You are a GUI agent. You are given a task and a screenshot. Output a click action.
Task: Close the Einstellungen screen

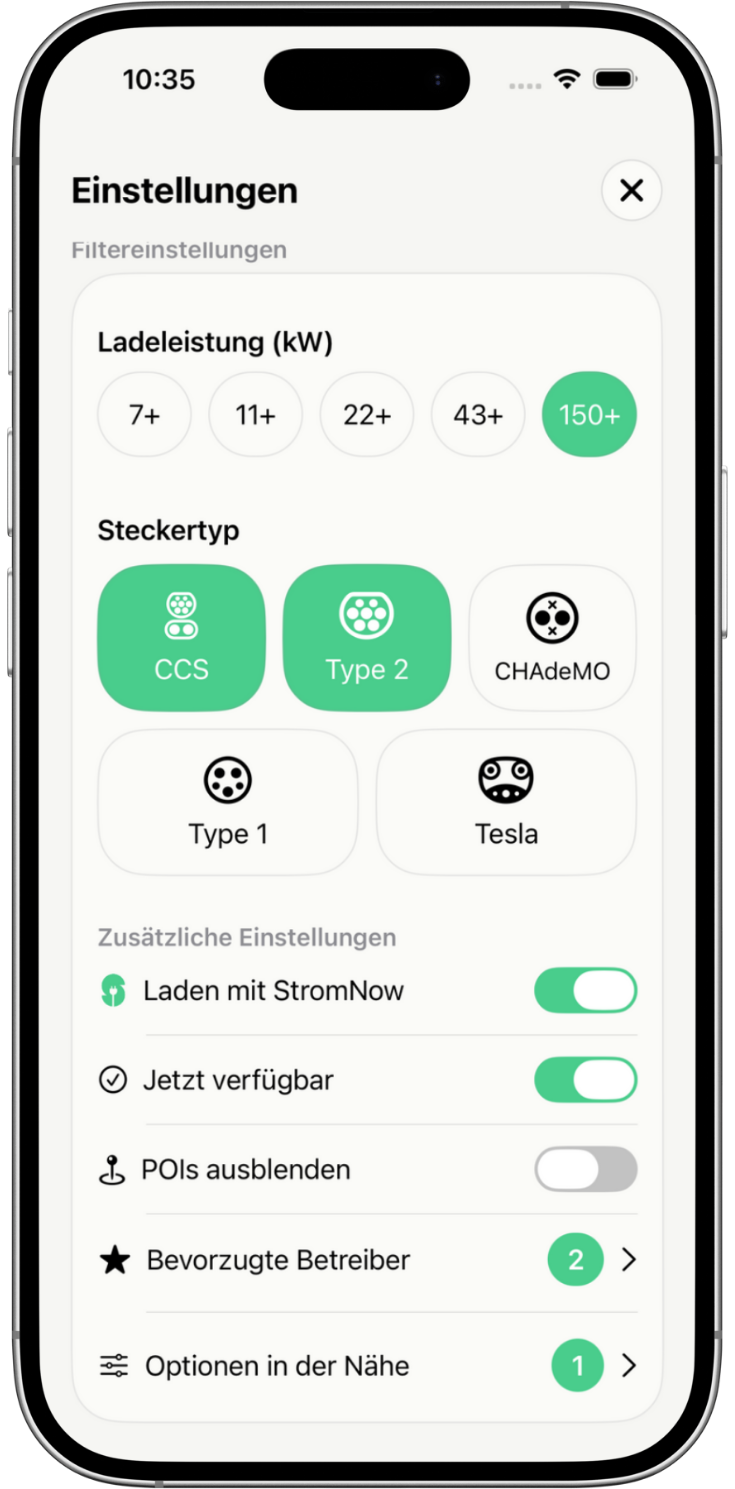pyautogui.click(x=631, y=190)
